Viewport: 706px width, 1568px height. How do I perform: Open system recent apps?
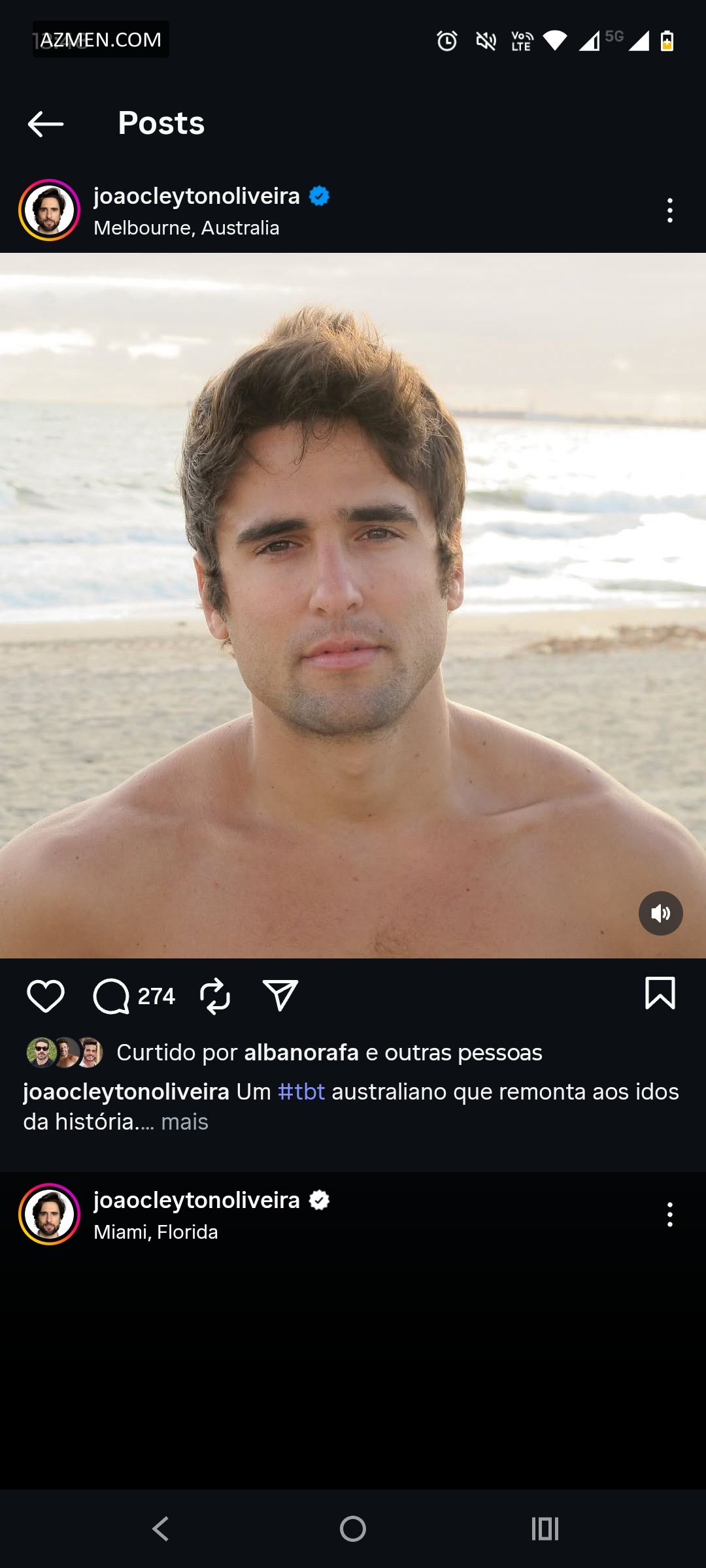[x=545, y=1529]
